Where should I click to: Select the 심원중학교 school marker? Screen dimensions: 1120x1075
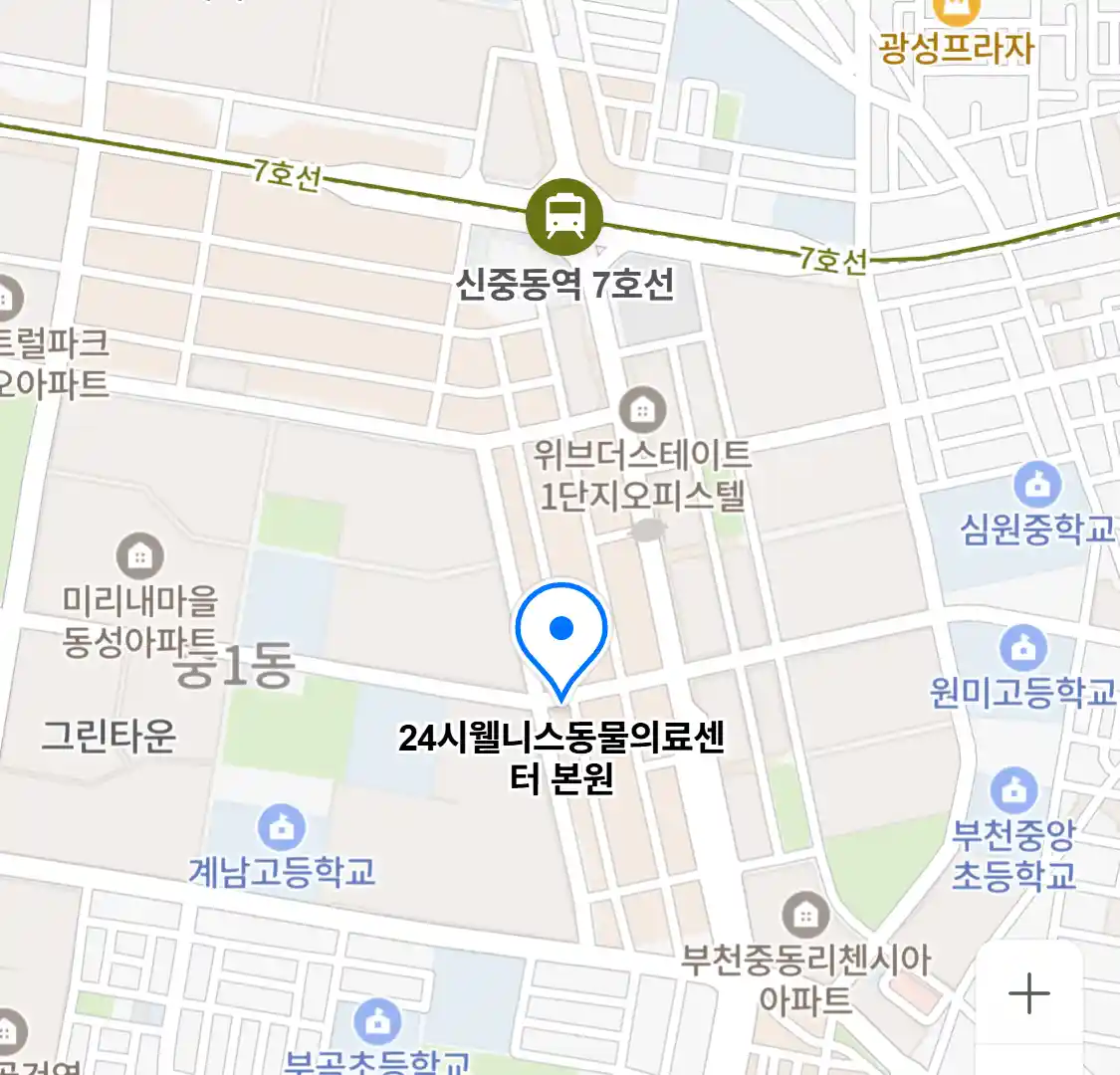1037,486
